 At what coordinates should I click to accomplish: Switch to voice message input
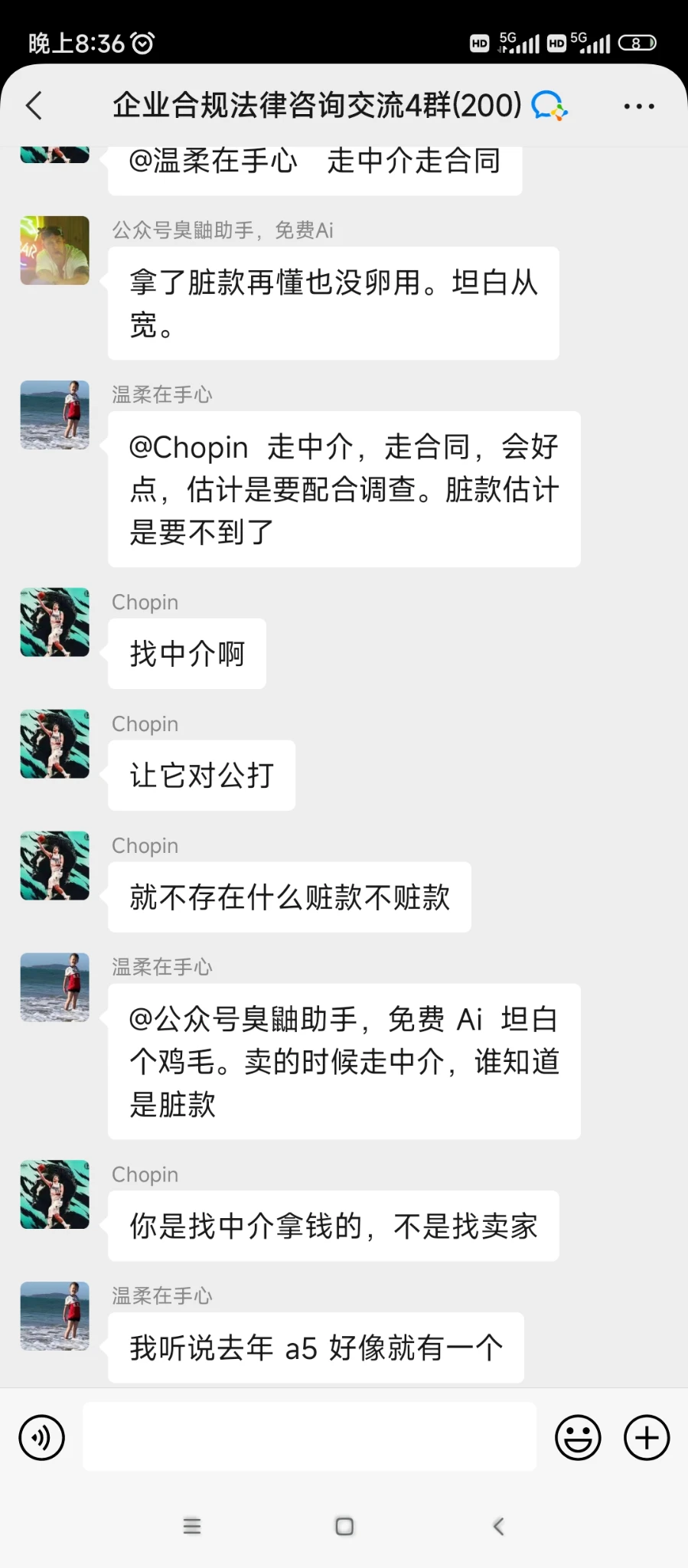pyautogui.click(x=42, y=1438)
